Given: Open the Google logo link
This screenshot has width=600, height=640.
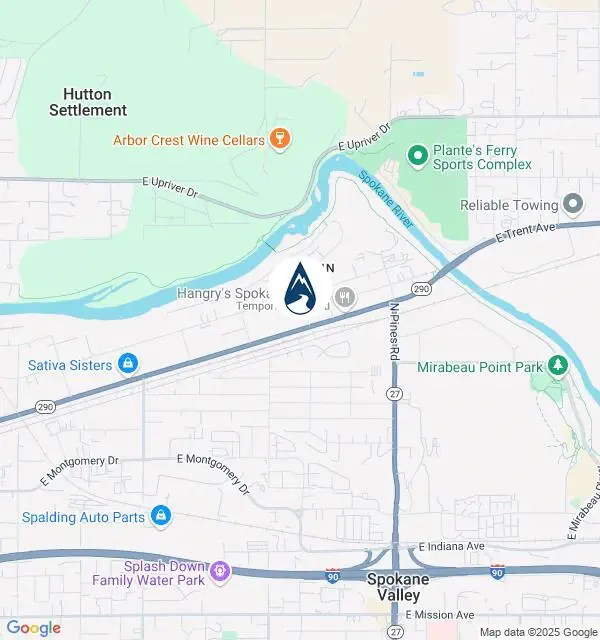Looking at the screenshot, I should click(32, 628).
